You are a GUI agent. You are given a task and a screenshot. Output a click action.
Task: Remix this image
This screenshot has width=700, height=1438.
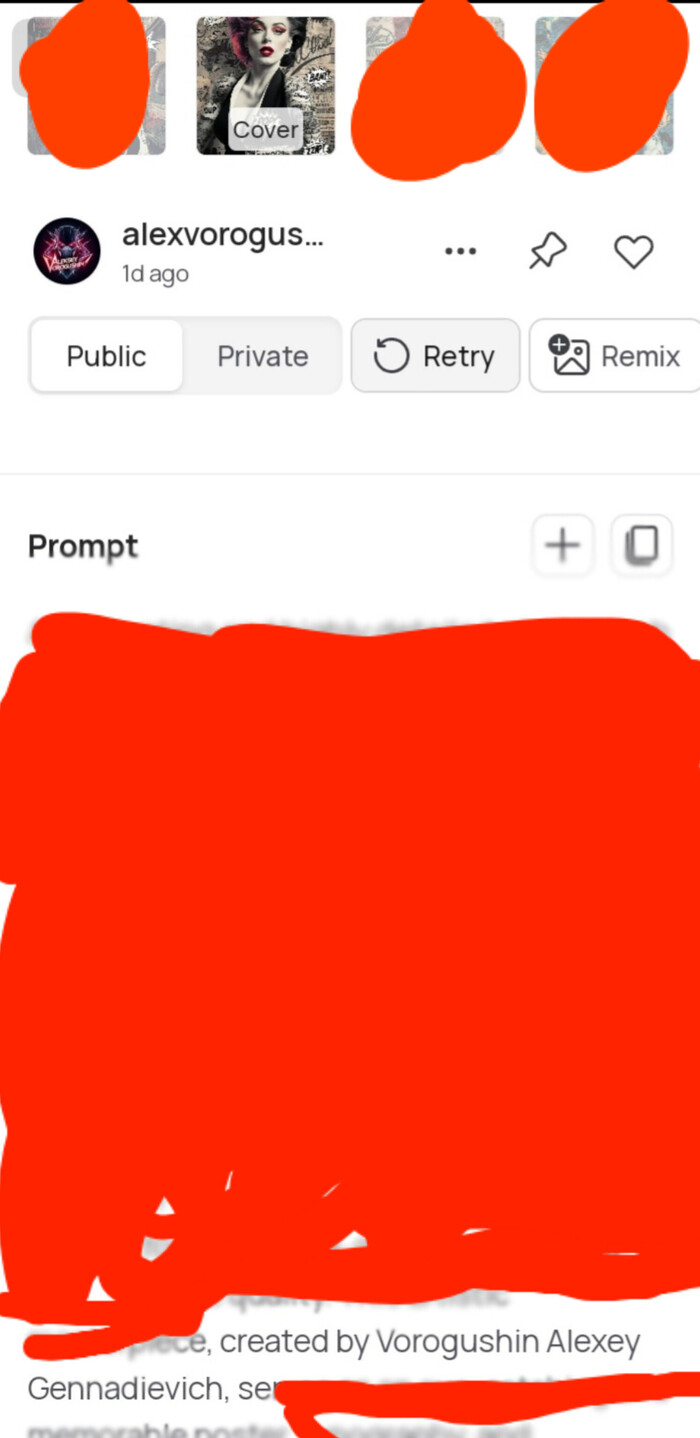[x=615, y=356]
